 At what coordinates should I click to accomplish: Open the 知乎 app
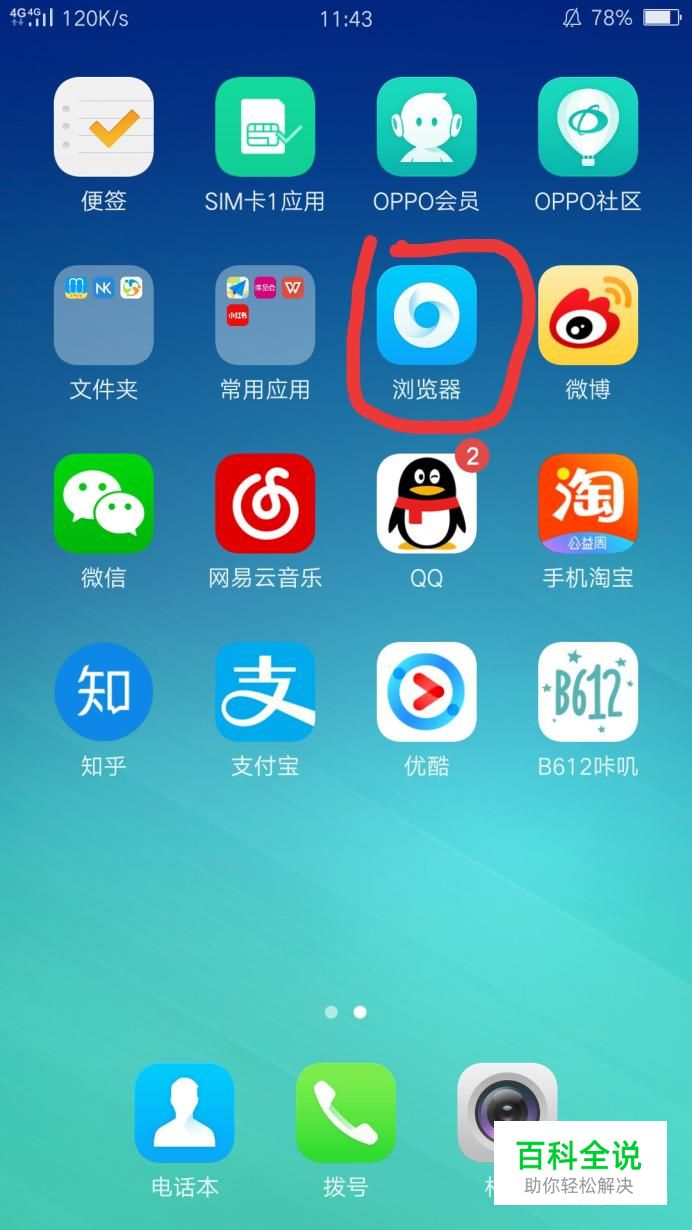103,692
